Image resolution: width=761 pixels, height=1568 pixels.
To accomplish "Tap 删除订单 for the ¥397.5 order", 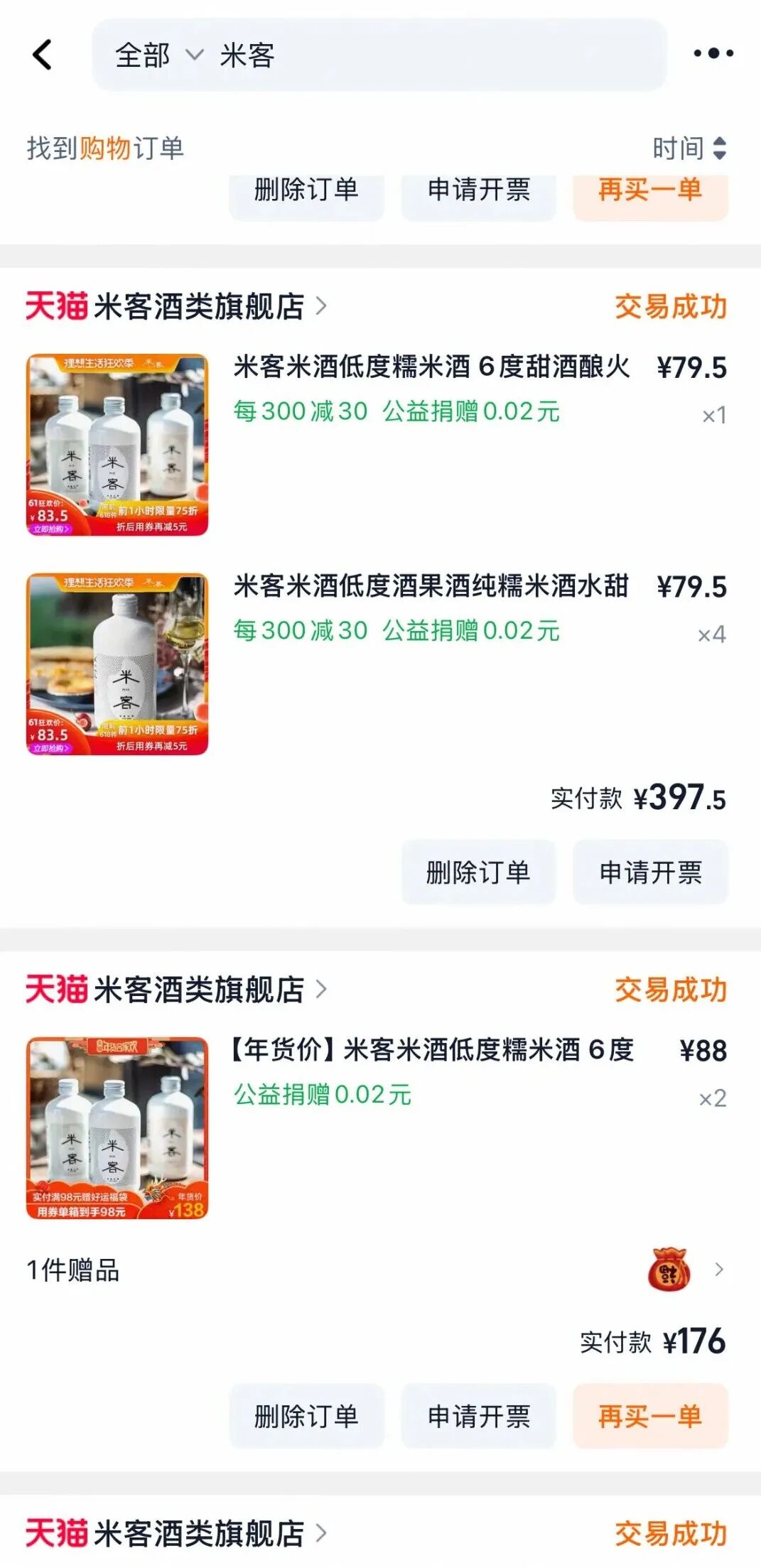I will (478, 872).
